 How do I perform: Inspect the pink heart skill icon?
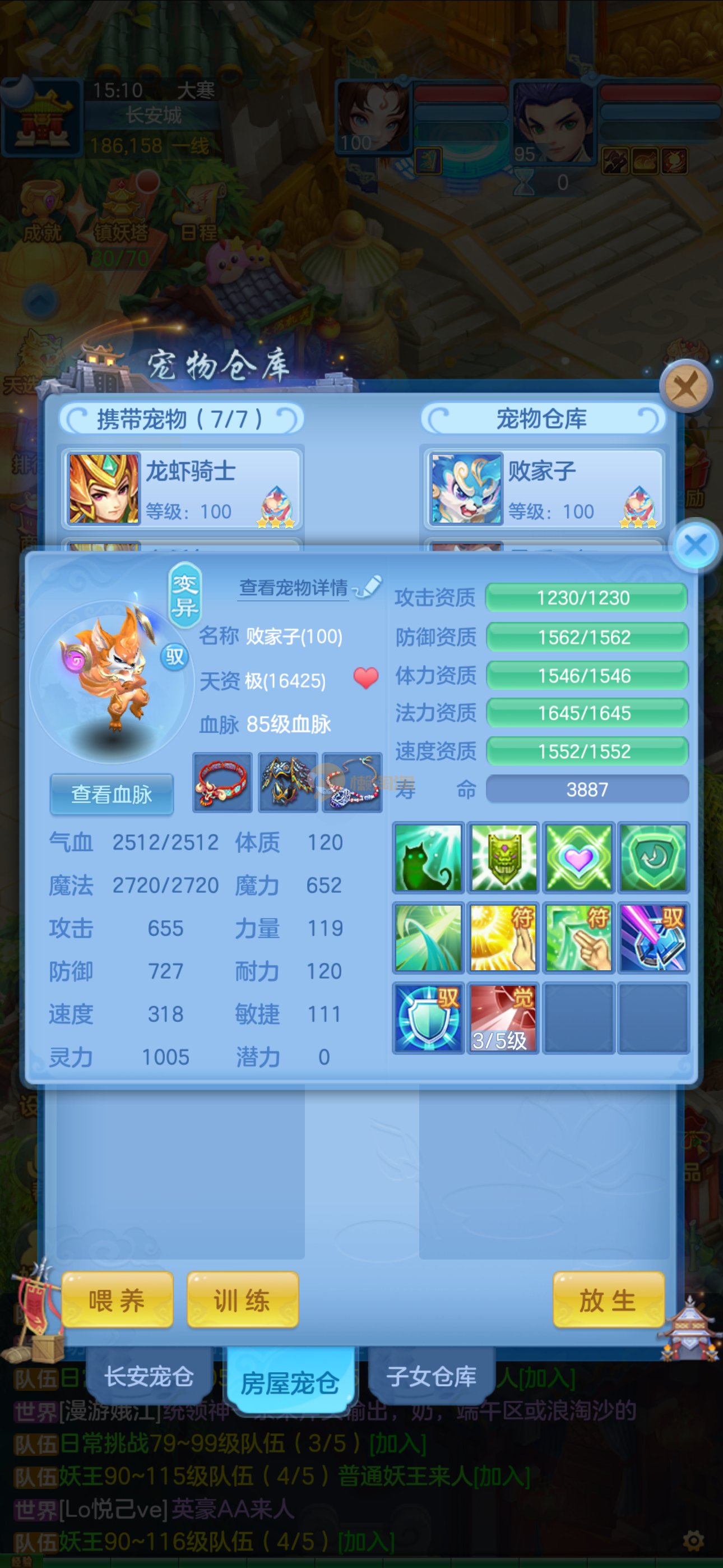tap(578, 857)
